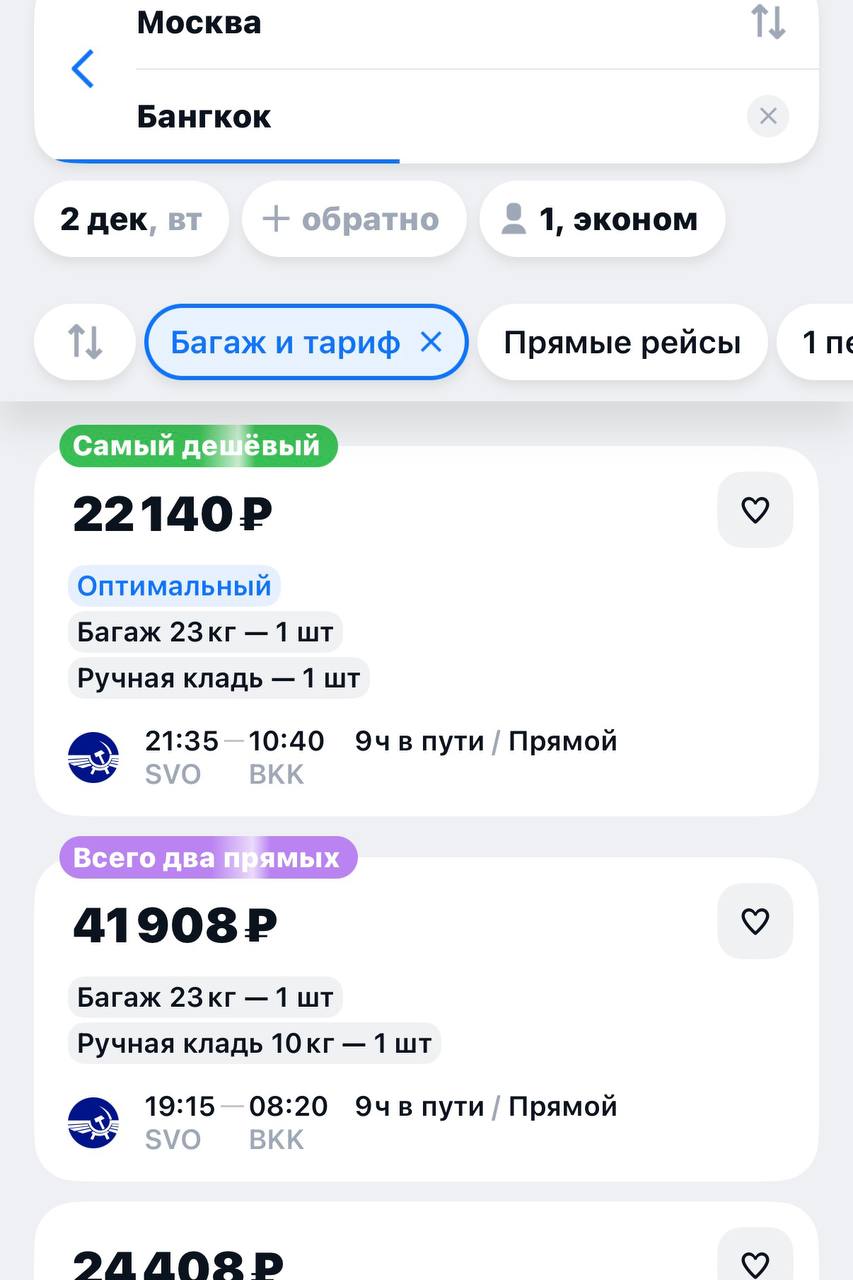Tap the Aeroflot airline logo on the first ticket
853x1280 pixels.
93,755
